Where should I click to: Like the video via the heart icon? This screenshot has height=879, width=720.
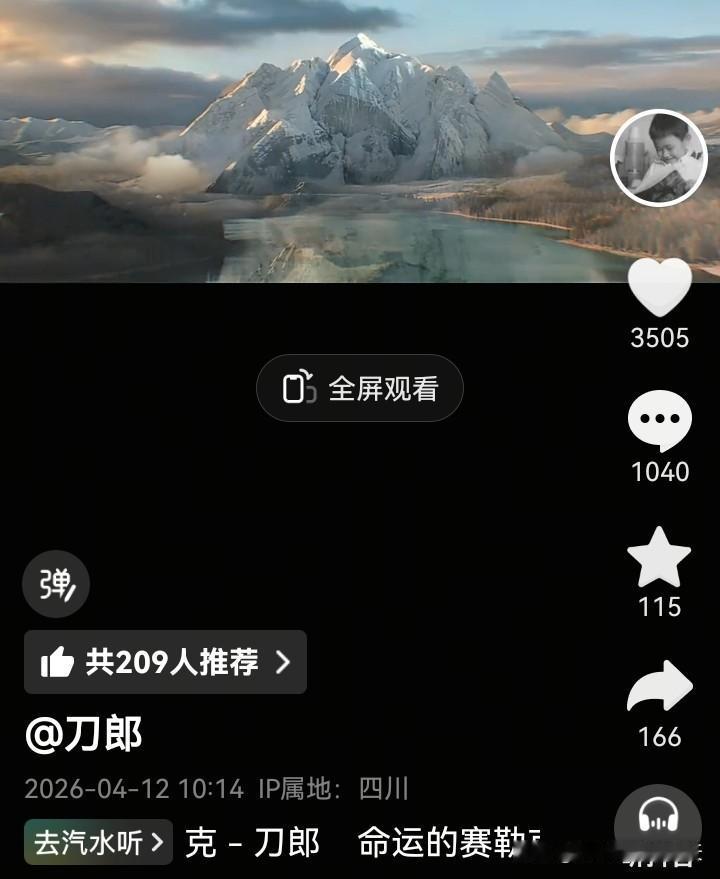pos(658,290)
